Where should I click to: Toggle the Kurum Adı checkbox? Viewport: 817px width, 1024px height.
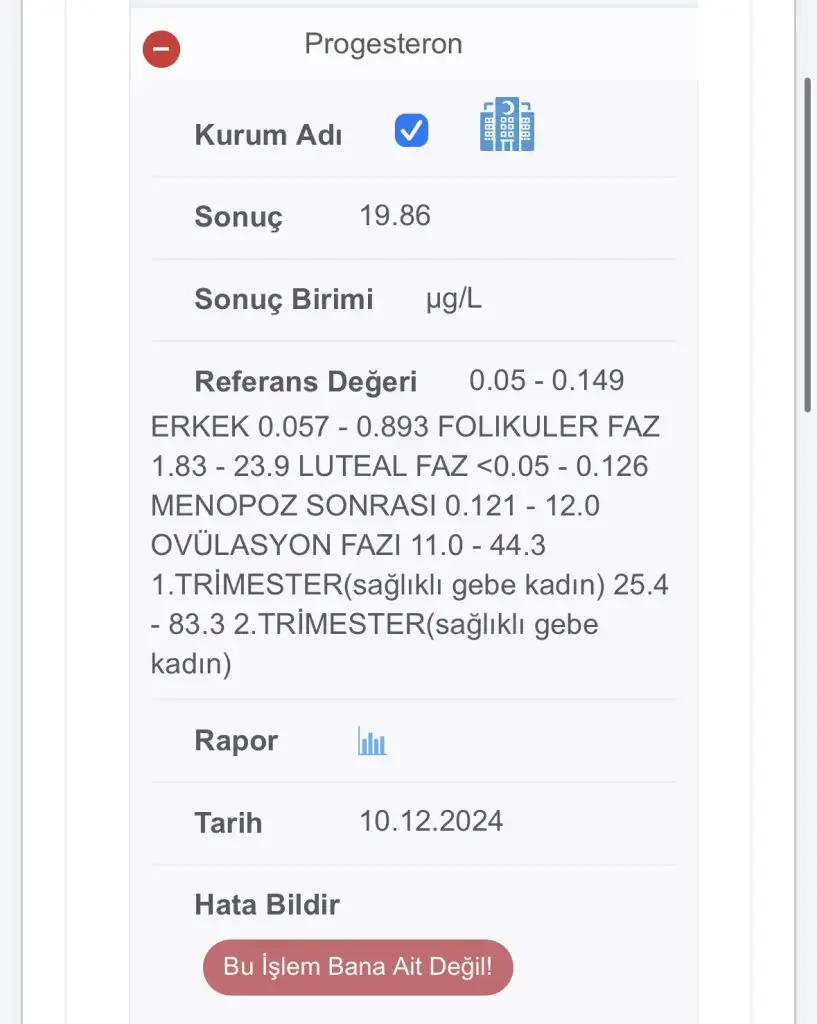tap(411, 131)
